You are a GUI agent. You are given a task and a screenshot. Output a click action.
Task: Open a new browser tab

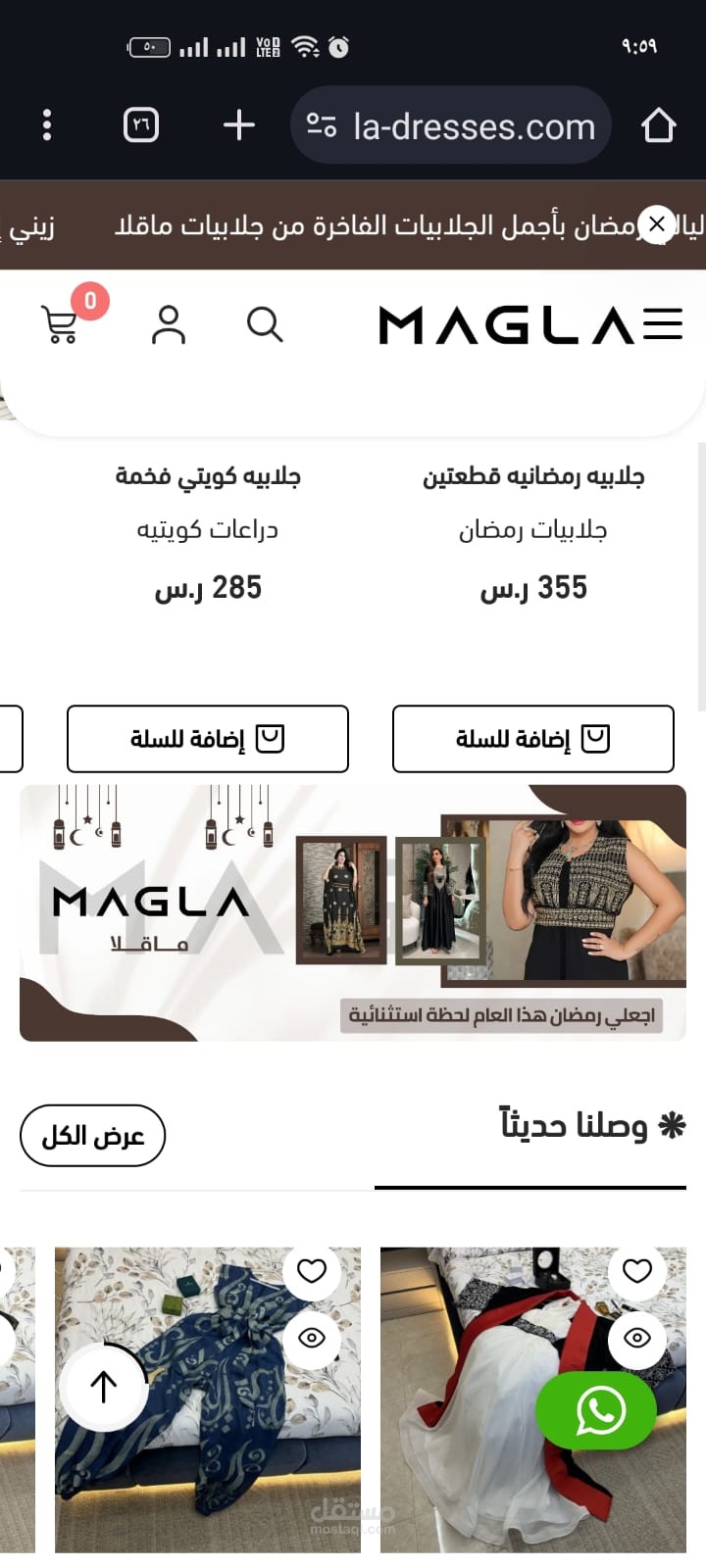click(238, 125)
